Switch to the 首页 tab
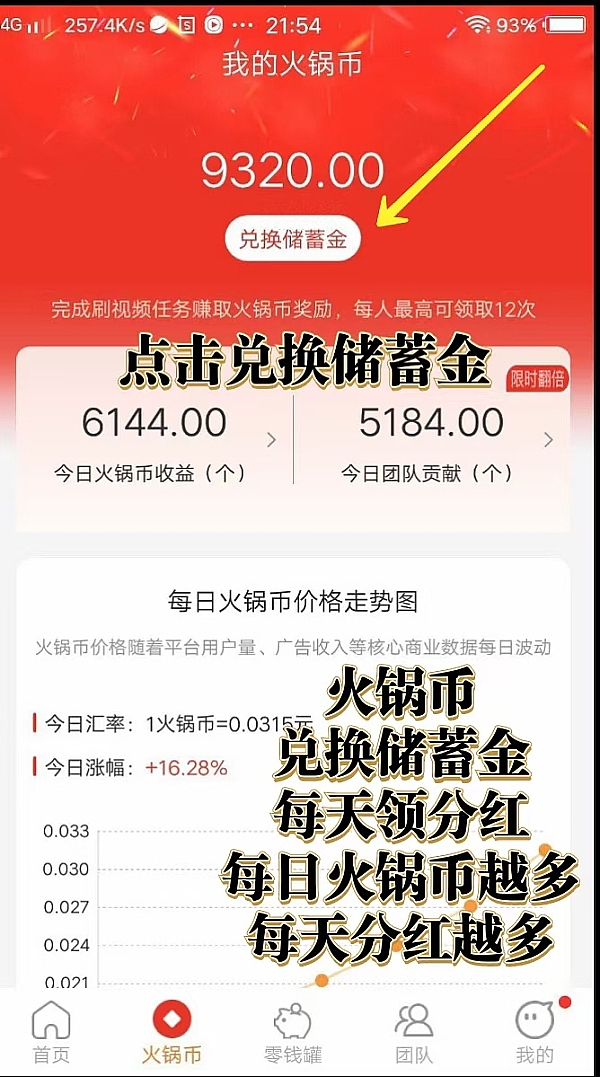This screenshot has height=1077, width=600. tap(51, 1032)
